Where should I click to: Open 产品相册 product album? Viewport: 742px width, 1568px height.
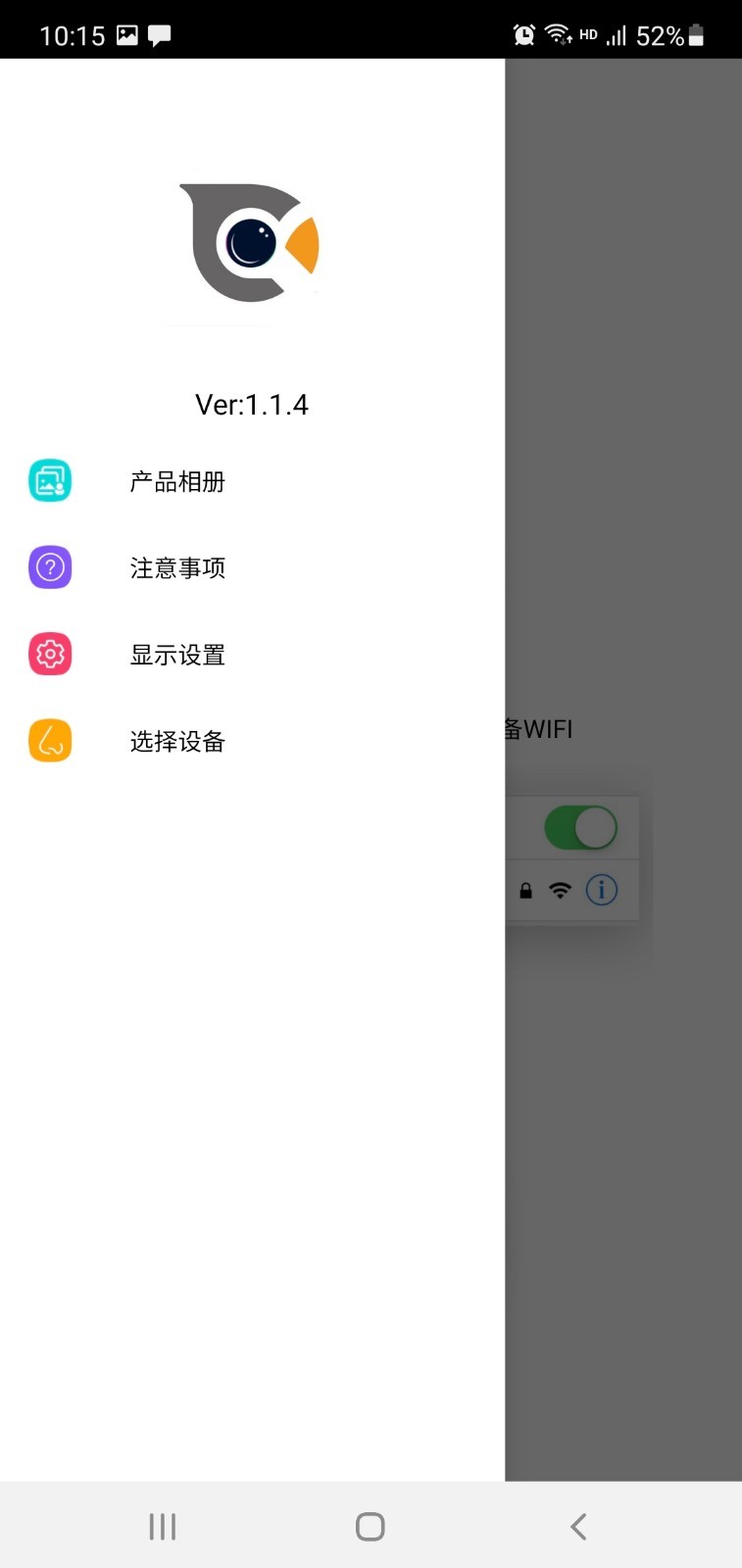[177, 481]
